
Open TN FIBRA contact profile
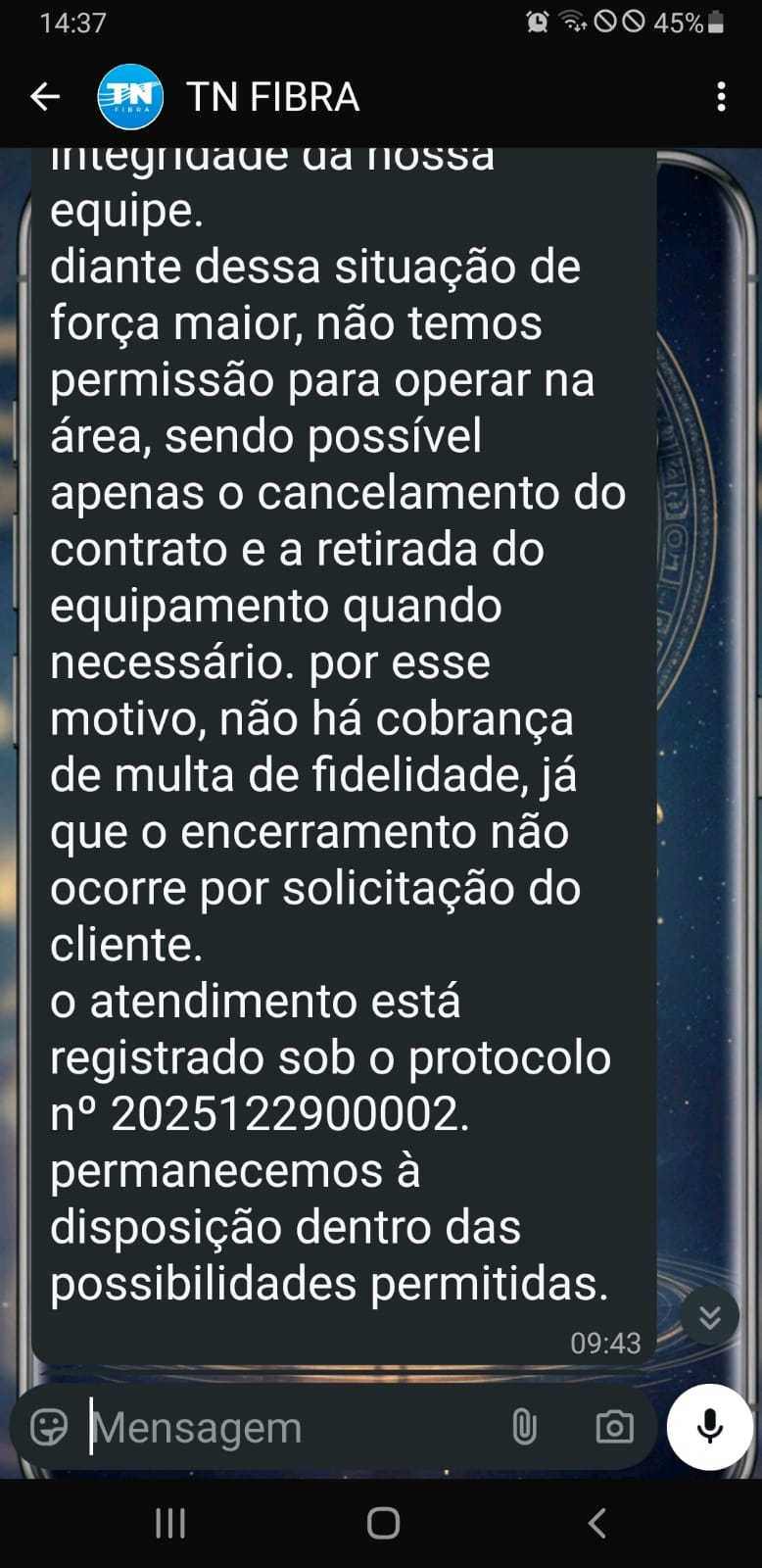272,97
